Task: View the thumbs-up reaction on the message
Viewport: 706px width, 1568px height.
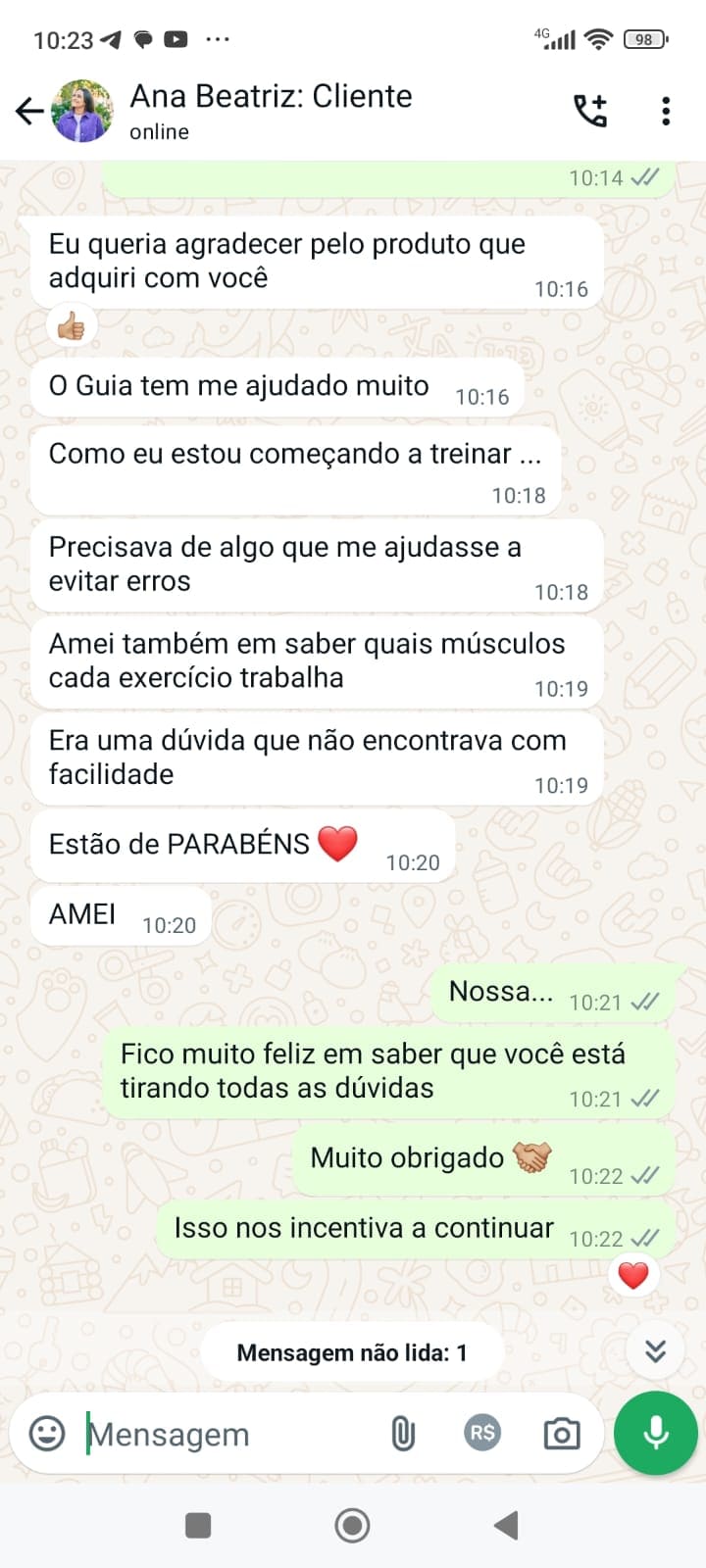Action: (72, 326)
